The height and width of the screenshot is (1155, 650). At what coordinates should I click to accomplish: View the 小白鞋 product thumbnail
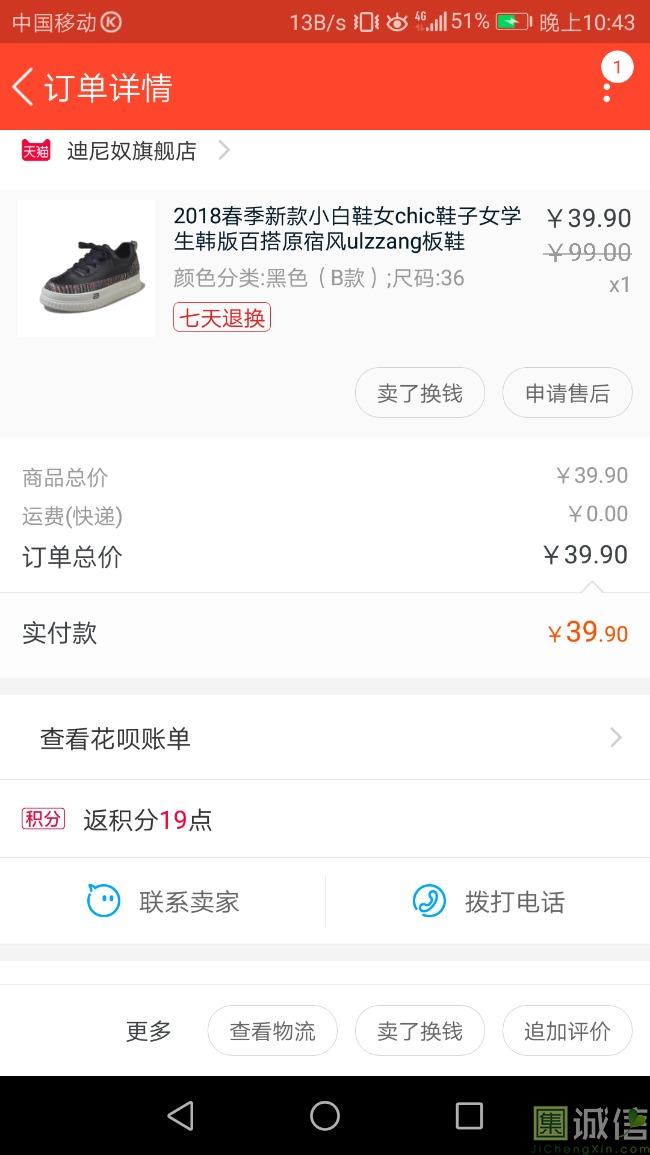(87, 269)
